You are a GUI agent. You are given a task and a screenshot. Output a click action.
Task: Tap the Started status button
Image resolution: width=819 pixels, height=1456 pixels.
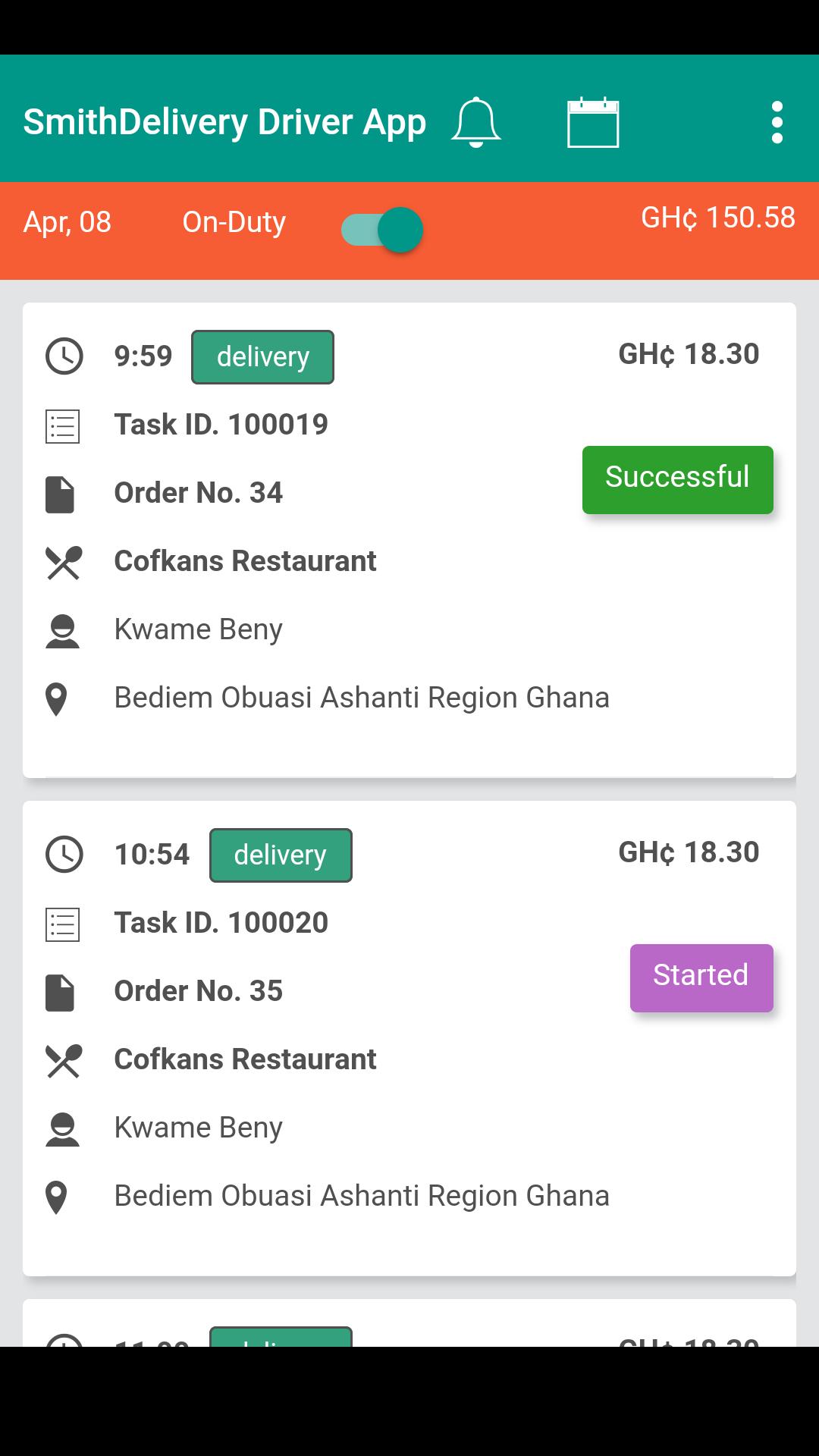[701, 977]
